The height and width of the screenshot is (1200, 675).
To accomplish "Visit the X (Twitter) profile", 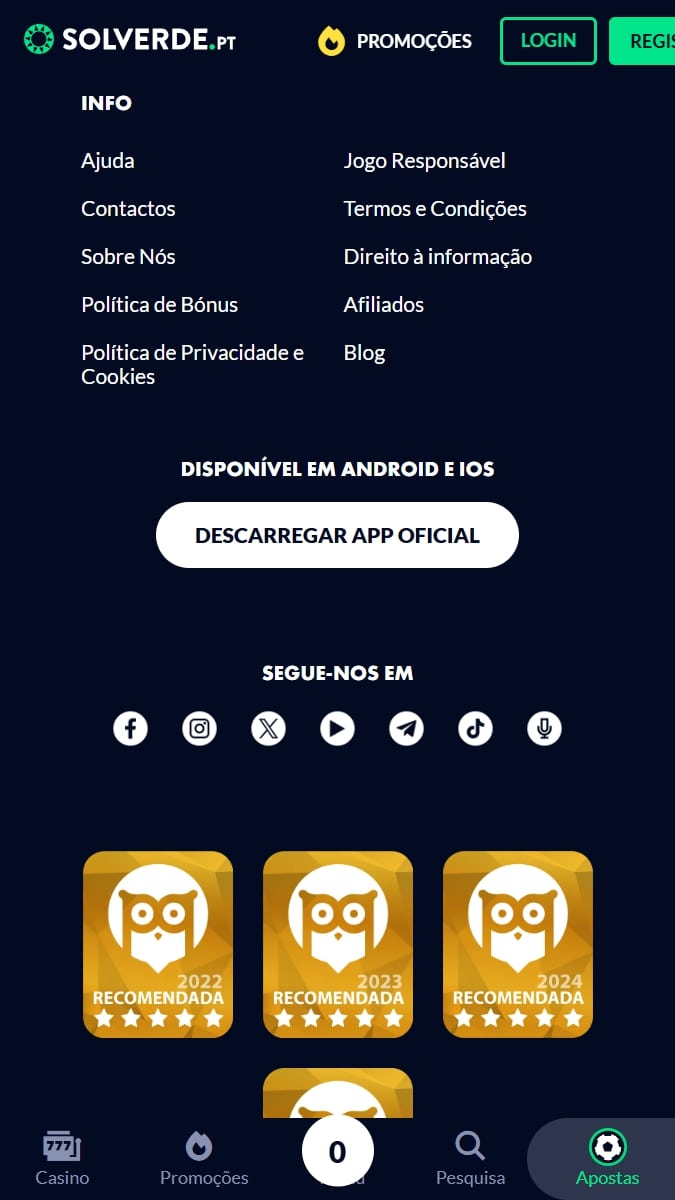I will pos(268,728).
